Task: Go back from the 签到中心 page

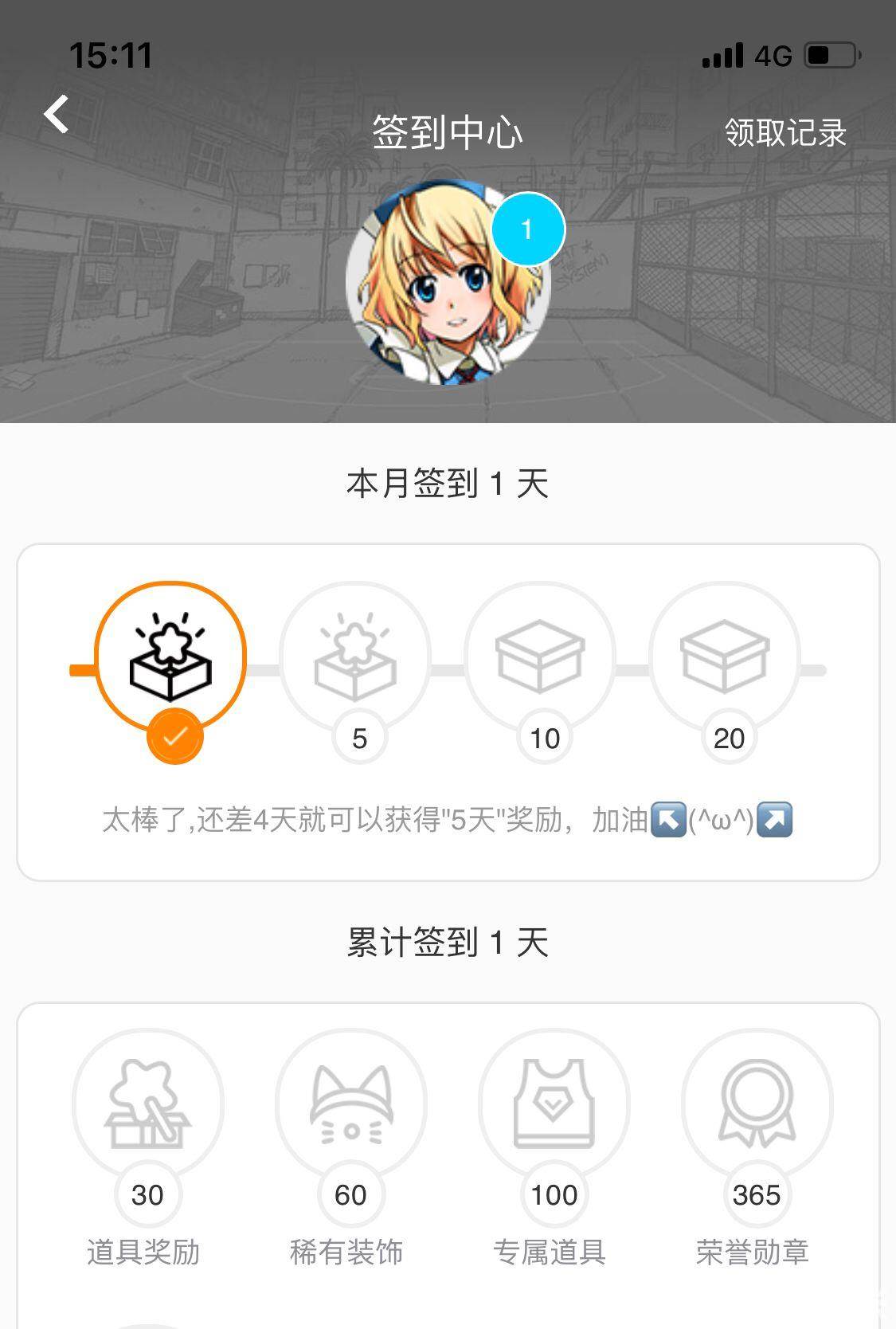Action: 57,115
